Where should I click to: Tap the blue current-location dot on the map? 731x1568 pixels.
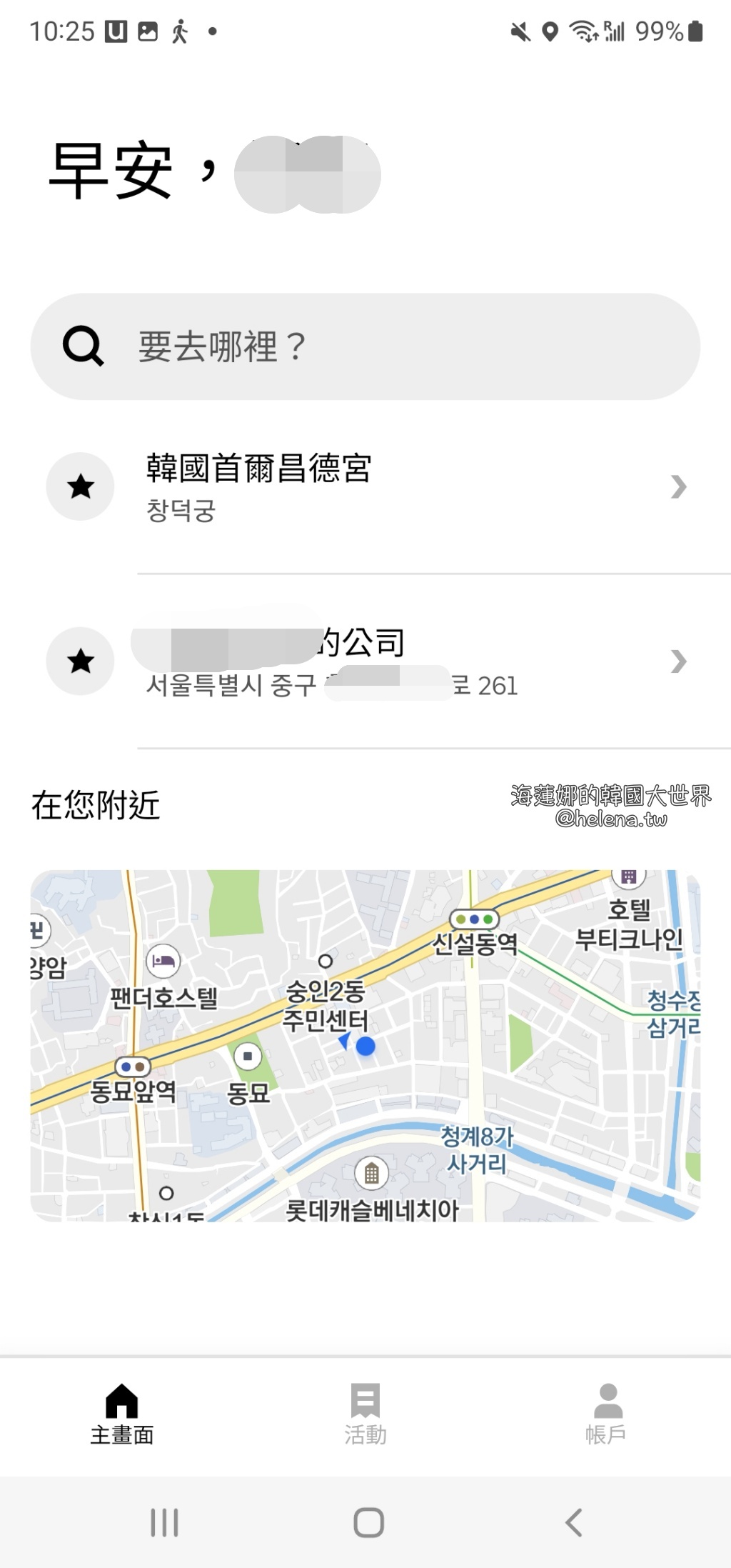pyautogui.click(x=365, y=1047)
